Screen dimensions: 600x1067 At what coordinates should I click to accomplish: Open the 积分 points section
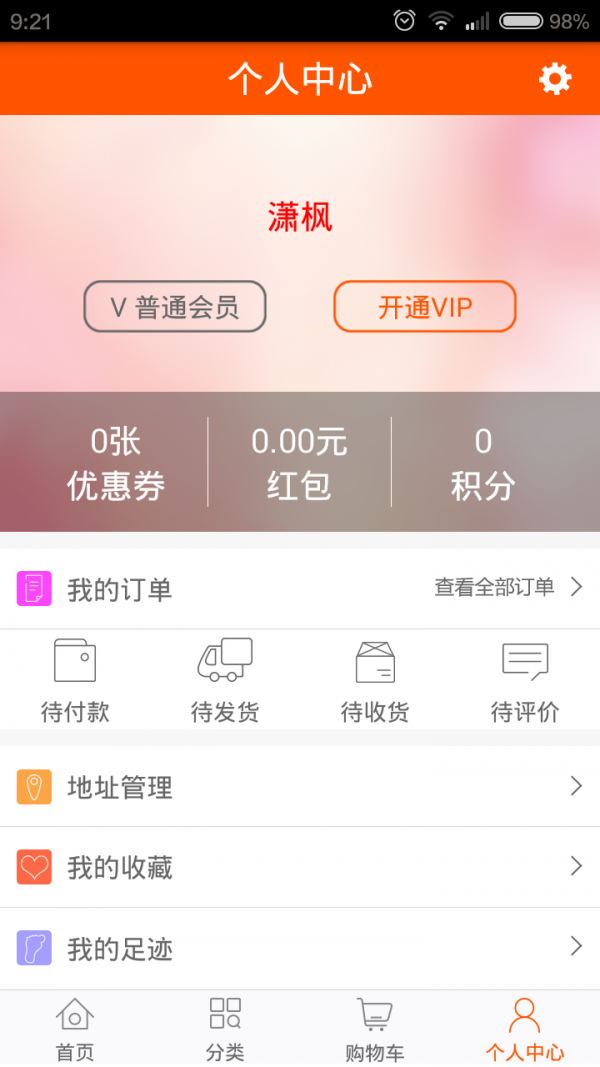[483, 463]
